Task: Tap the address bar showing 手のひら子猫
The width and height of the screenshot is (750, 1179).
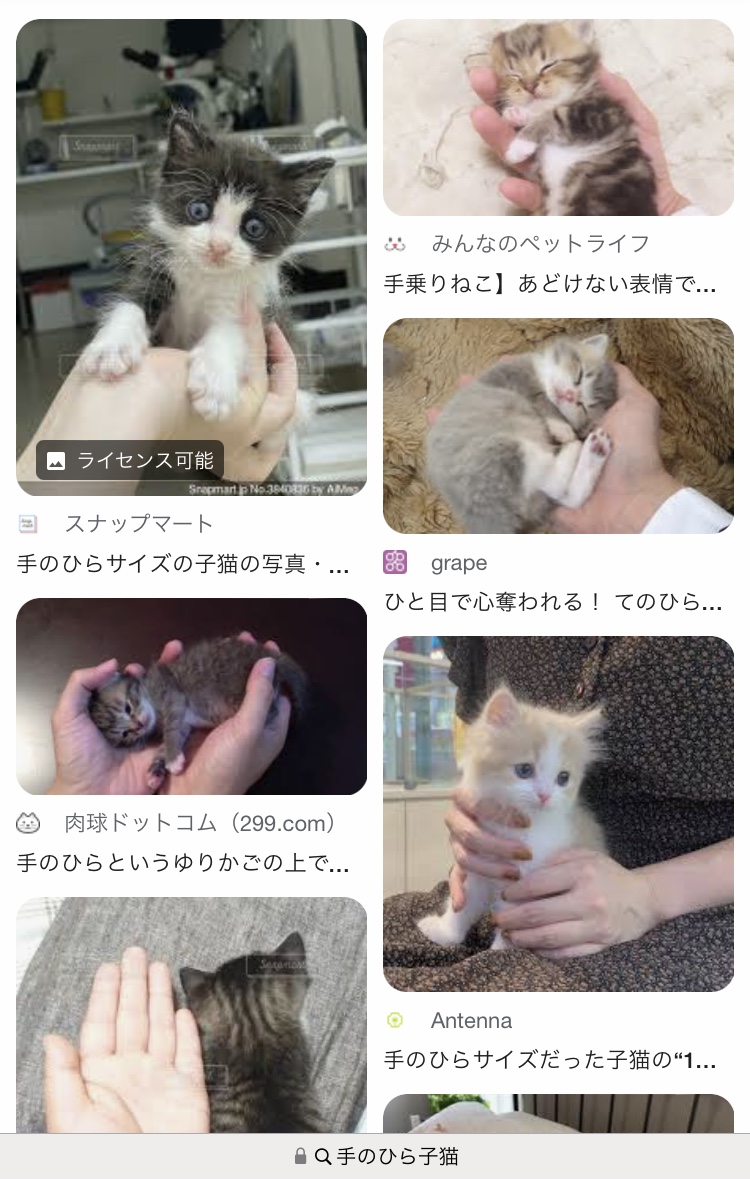Action: coord(375,1156)
